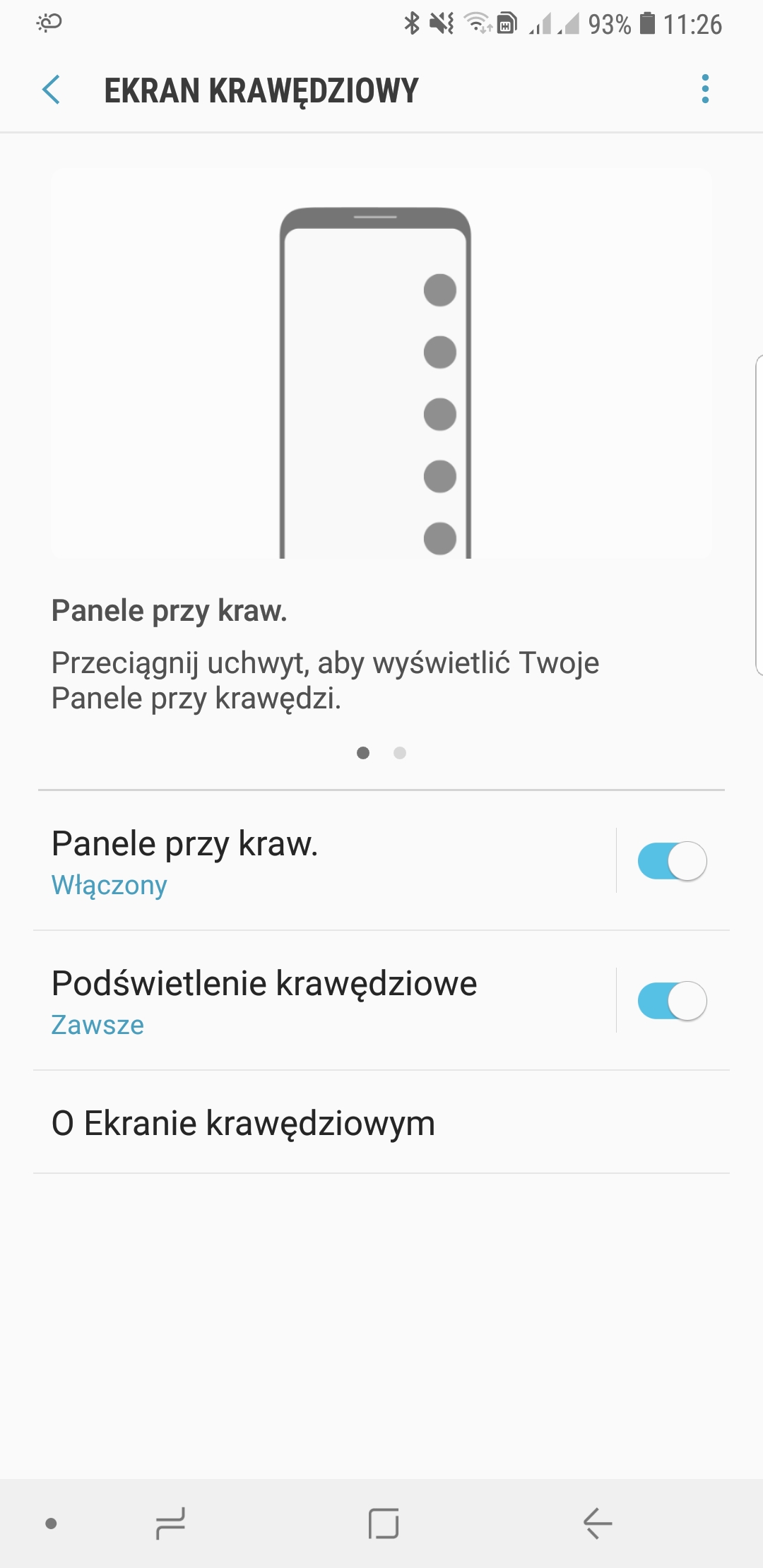The image size is (763, 1568).
Task: Open the three-dot overflow menu
Action: (x=704, y=89)
